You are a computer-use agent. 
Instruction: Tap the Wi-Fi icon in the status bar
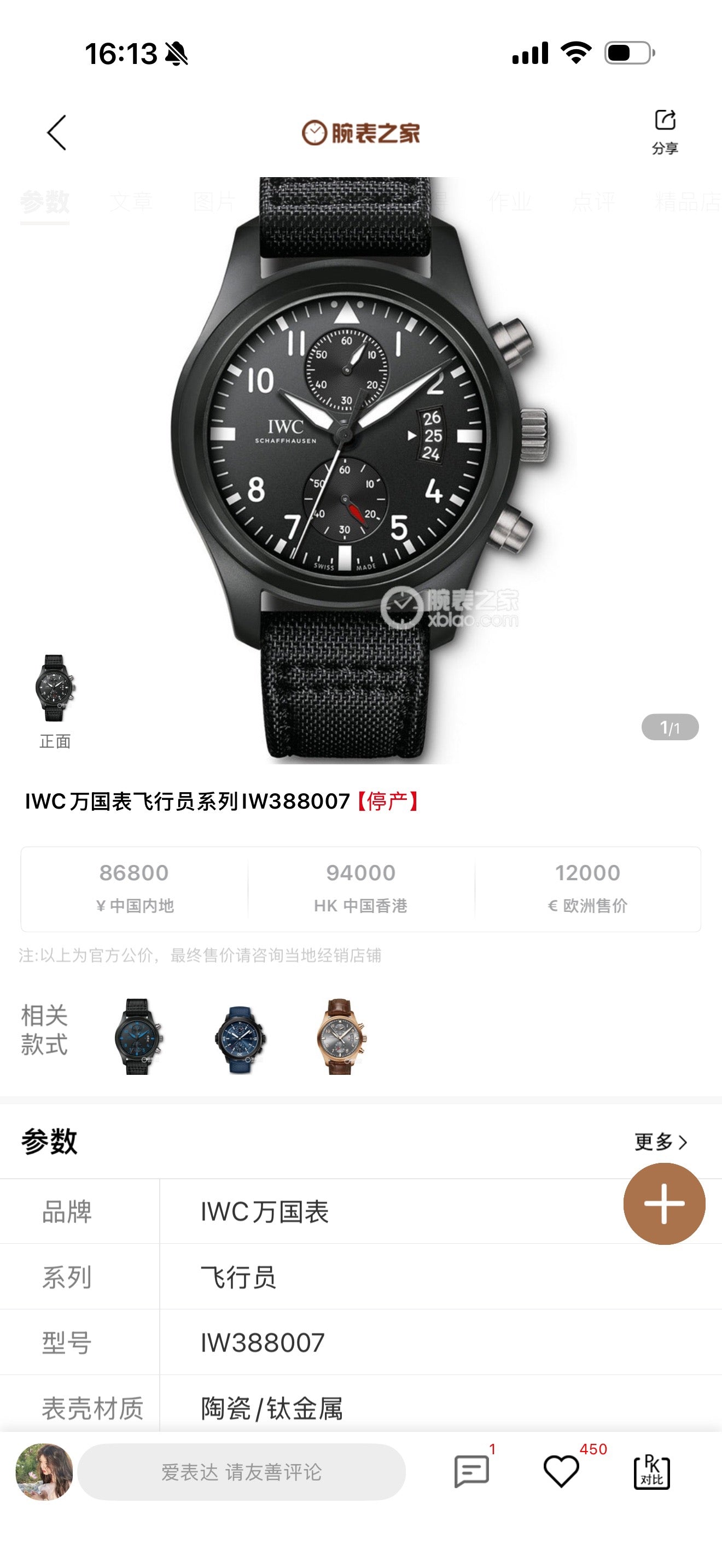pos(576,54)
